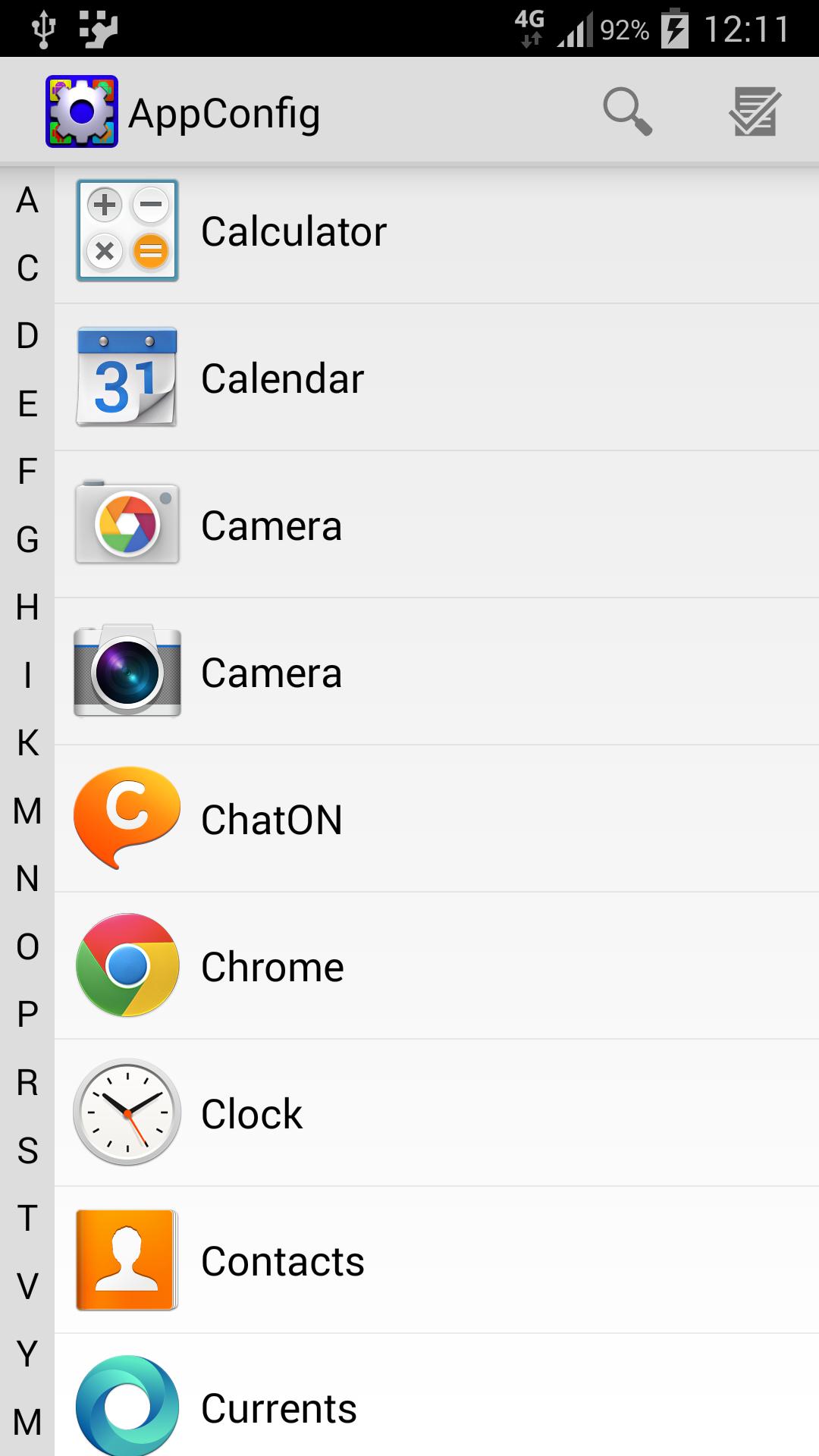Click the lens-style Camera icon
Screen dimensions: 819x1456
[x=127, y=671]
